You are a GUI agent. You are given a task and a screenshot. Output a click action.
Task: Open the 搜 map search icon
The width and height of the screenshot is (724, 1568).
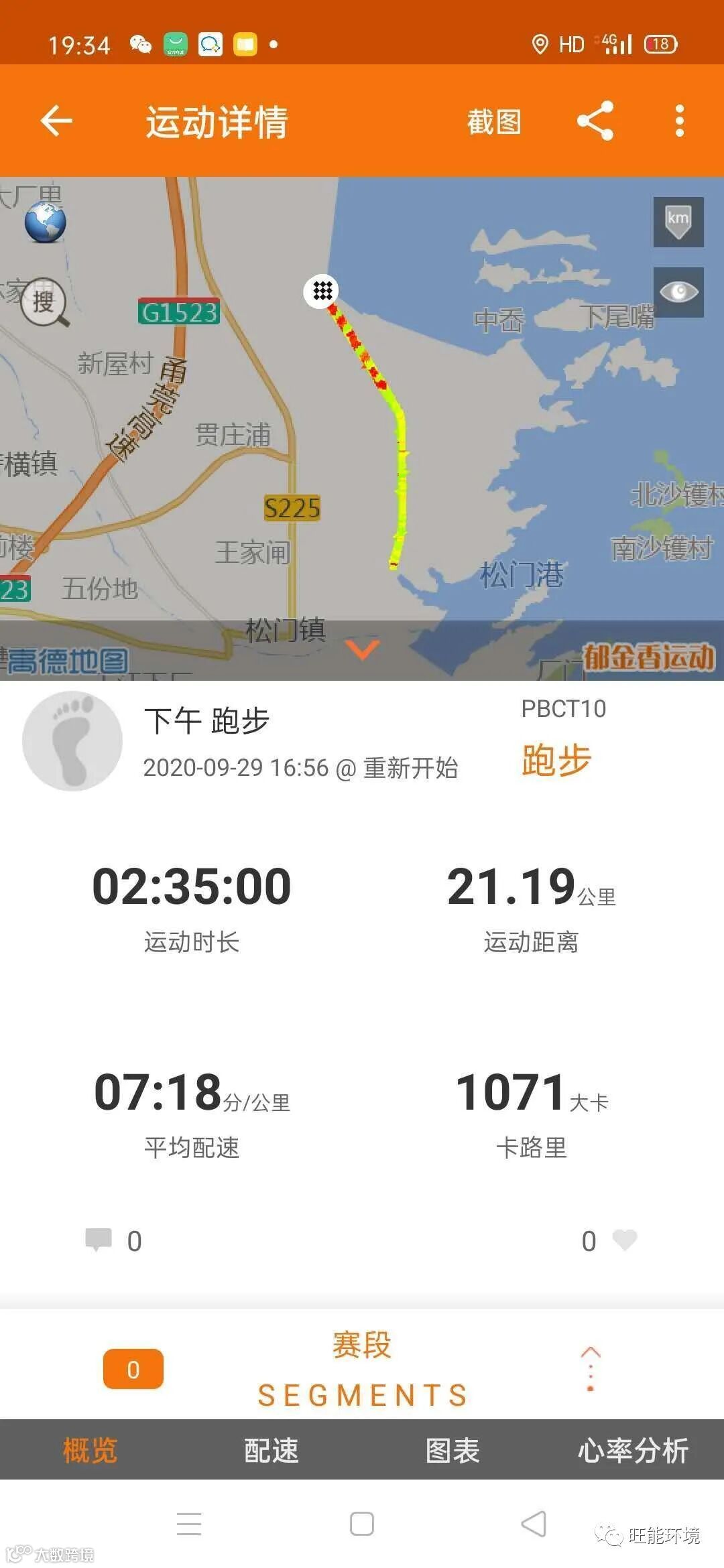[45, 302]
